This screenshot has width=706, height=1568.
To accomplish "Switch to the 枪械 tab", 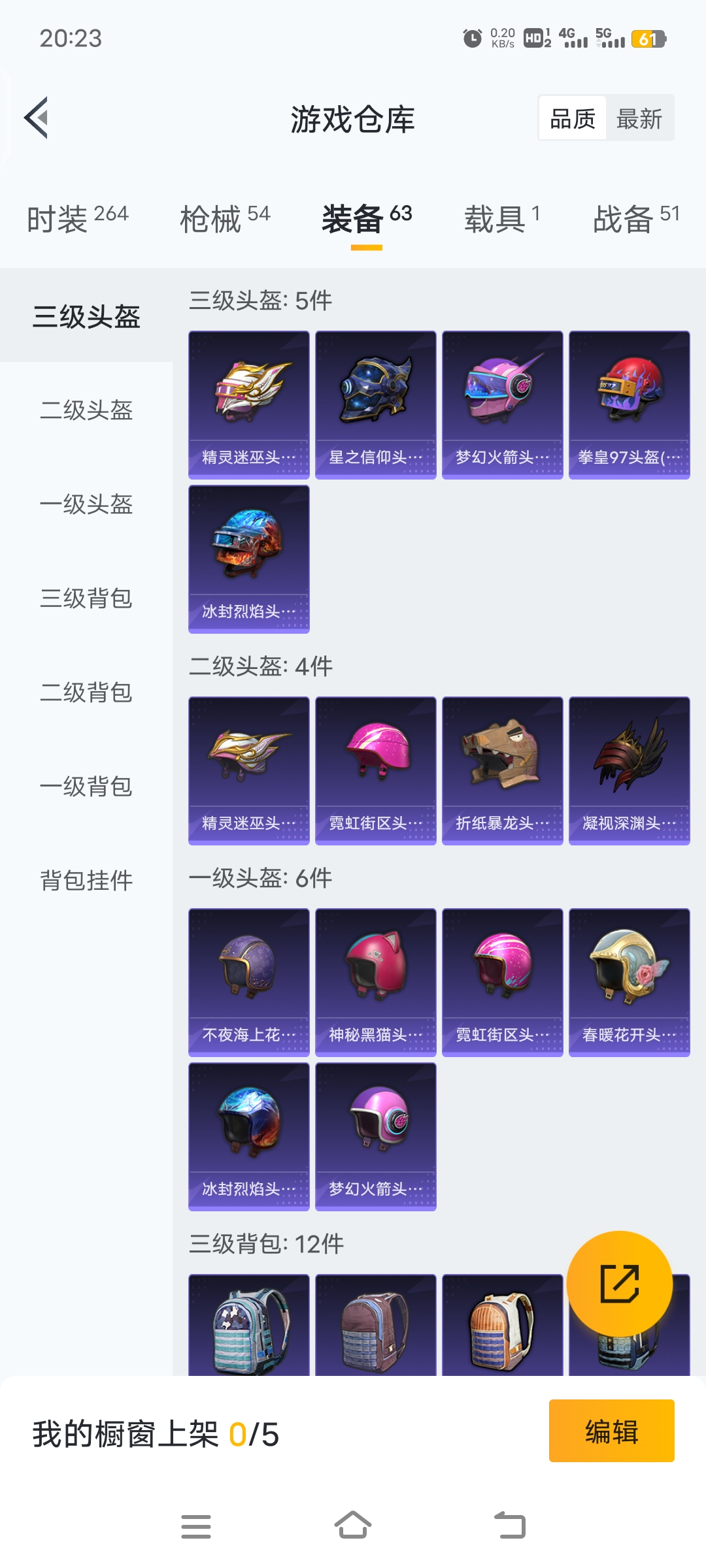I will tap(225, 218).
